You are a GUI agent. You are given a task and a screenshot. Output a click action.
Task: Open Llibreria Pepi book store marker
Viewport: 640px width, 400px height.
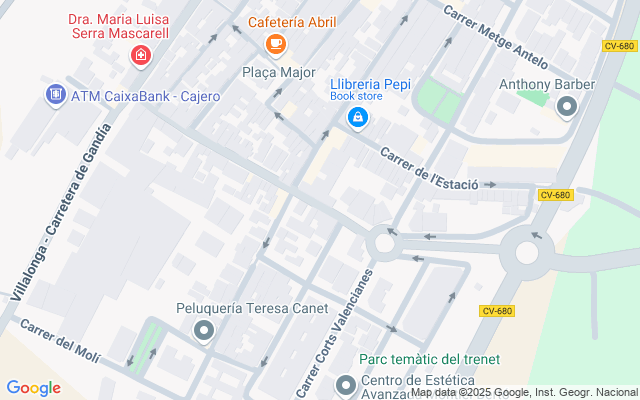tap(358, 118)
